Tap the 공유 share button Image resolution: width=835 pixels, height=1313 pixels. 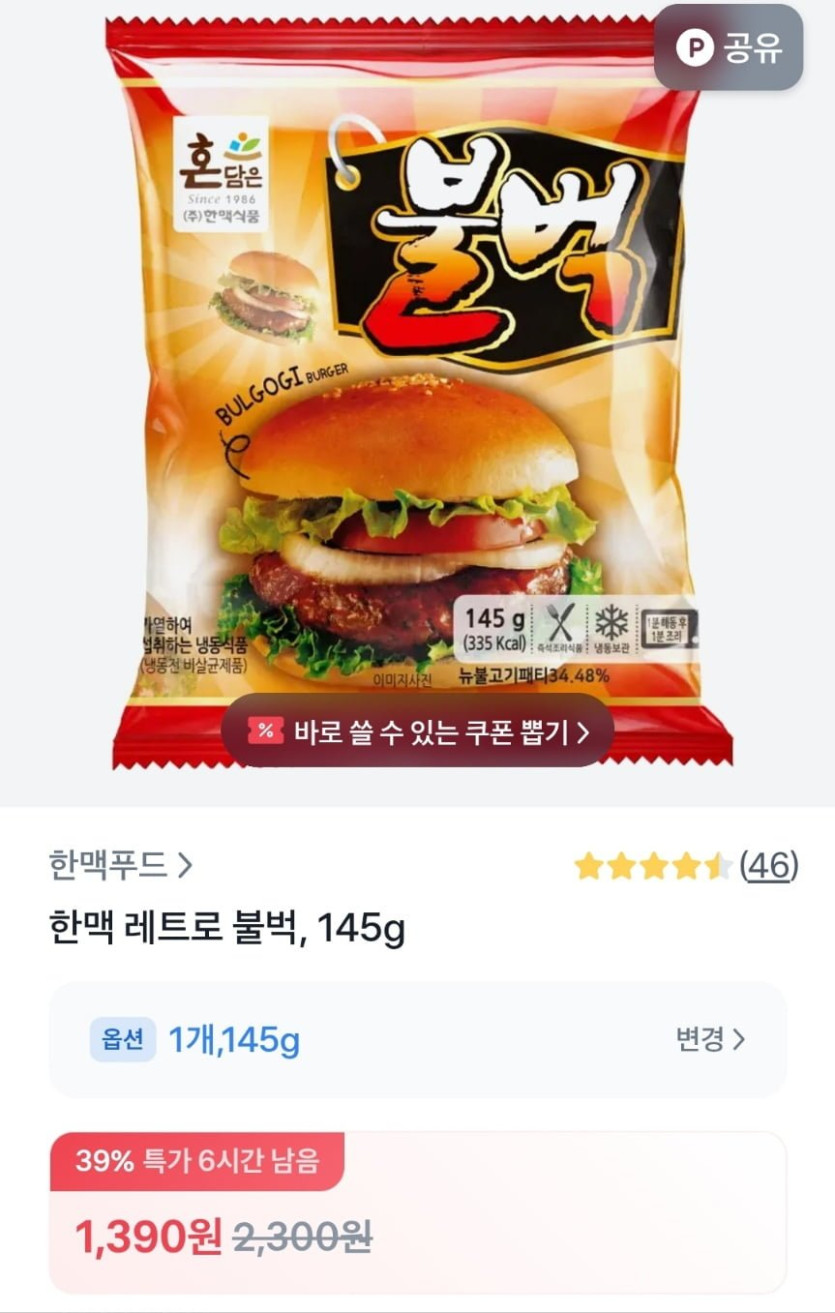click(x=728, y=48)
